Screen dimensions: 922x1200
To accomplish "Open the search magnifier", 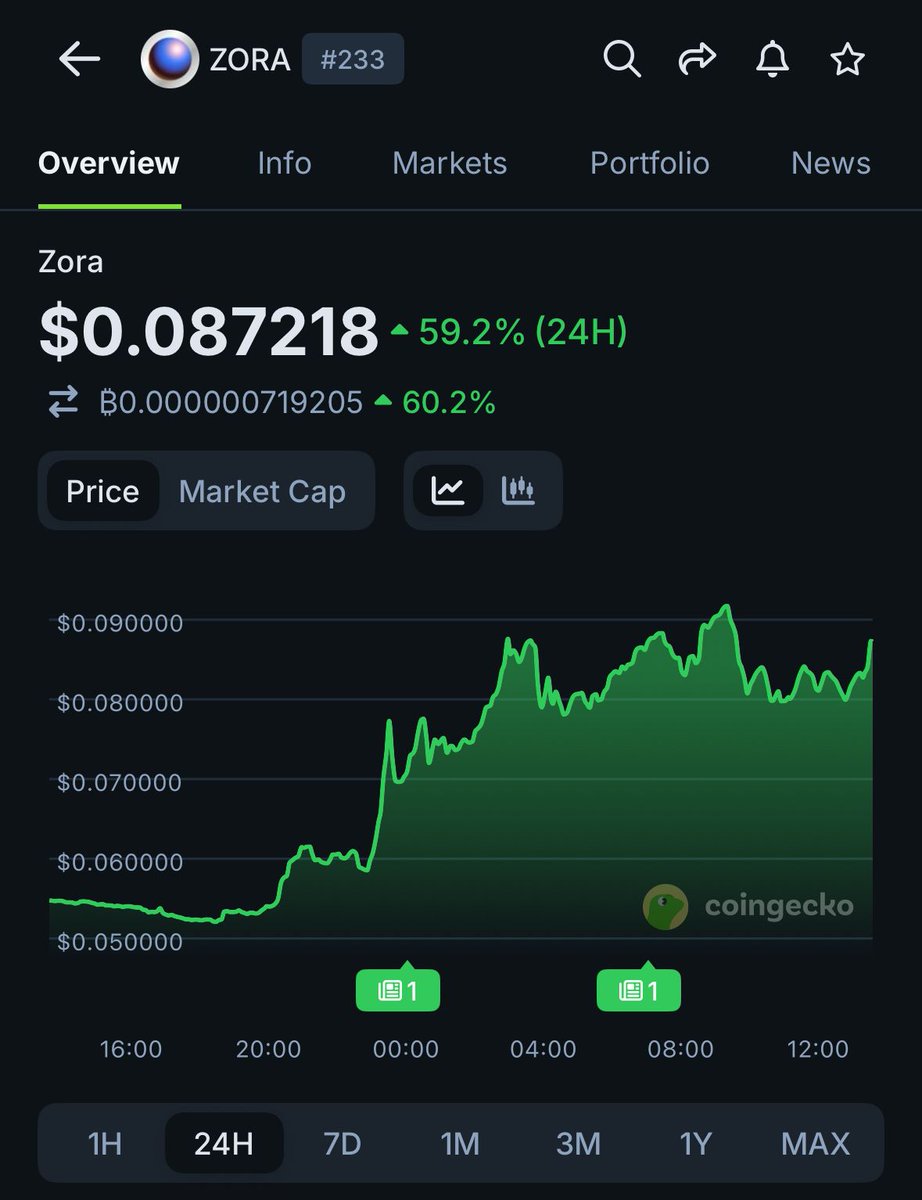I will [x=621, y=60].
